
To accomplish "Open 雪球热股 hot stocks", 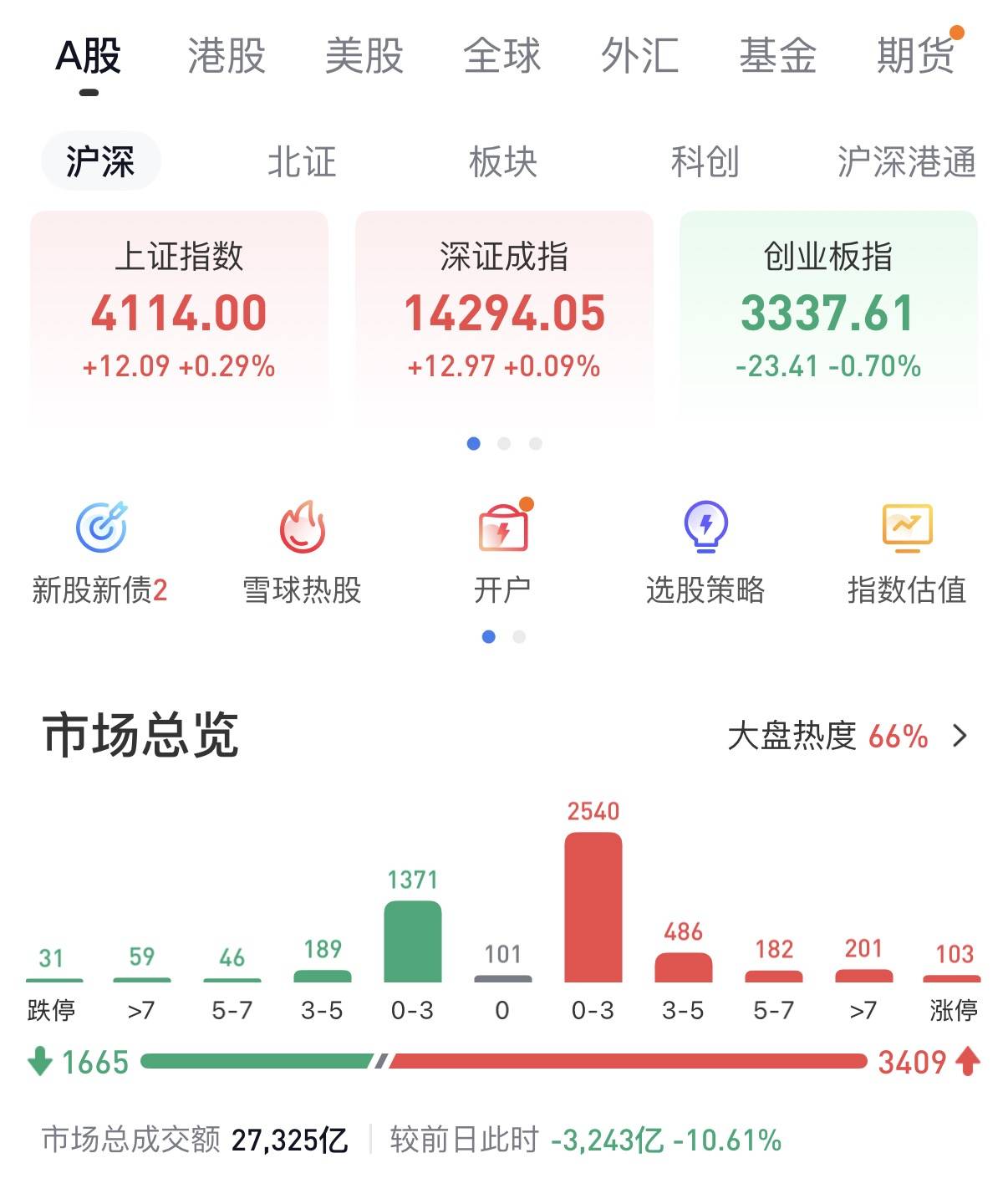I will pos(302,552).
